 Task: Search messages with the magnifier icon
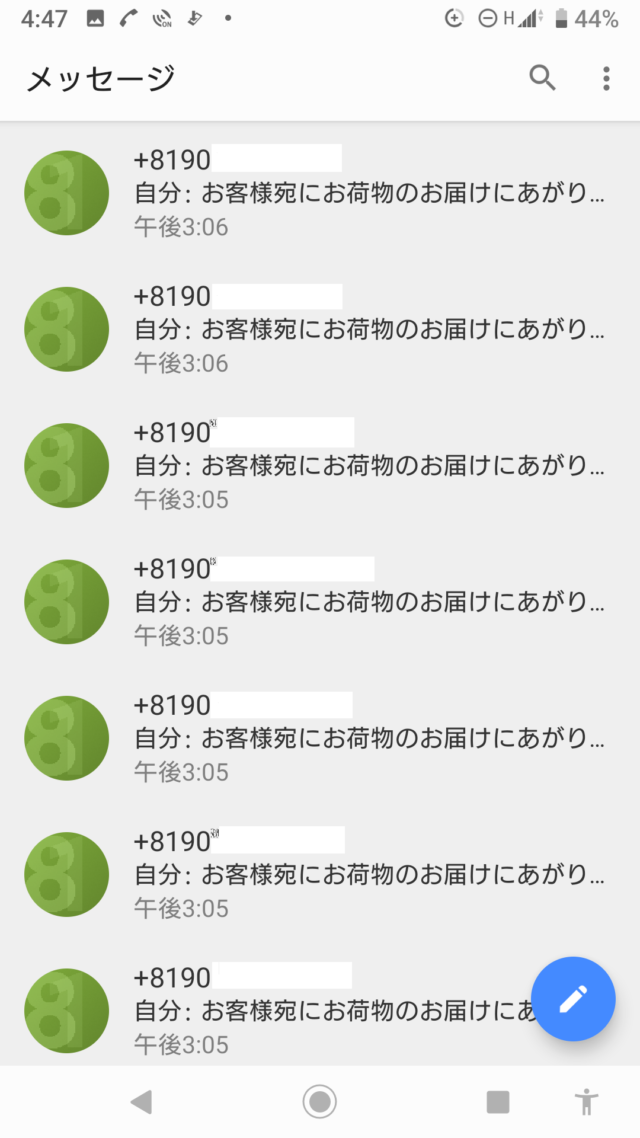coord(542,78)
